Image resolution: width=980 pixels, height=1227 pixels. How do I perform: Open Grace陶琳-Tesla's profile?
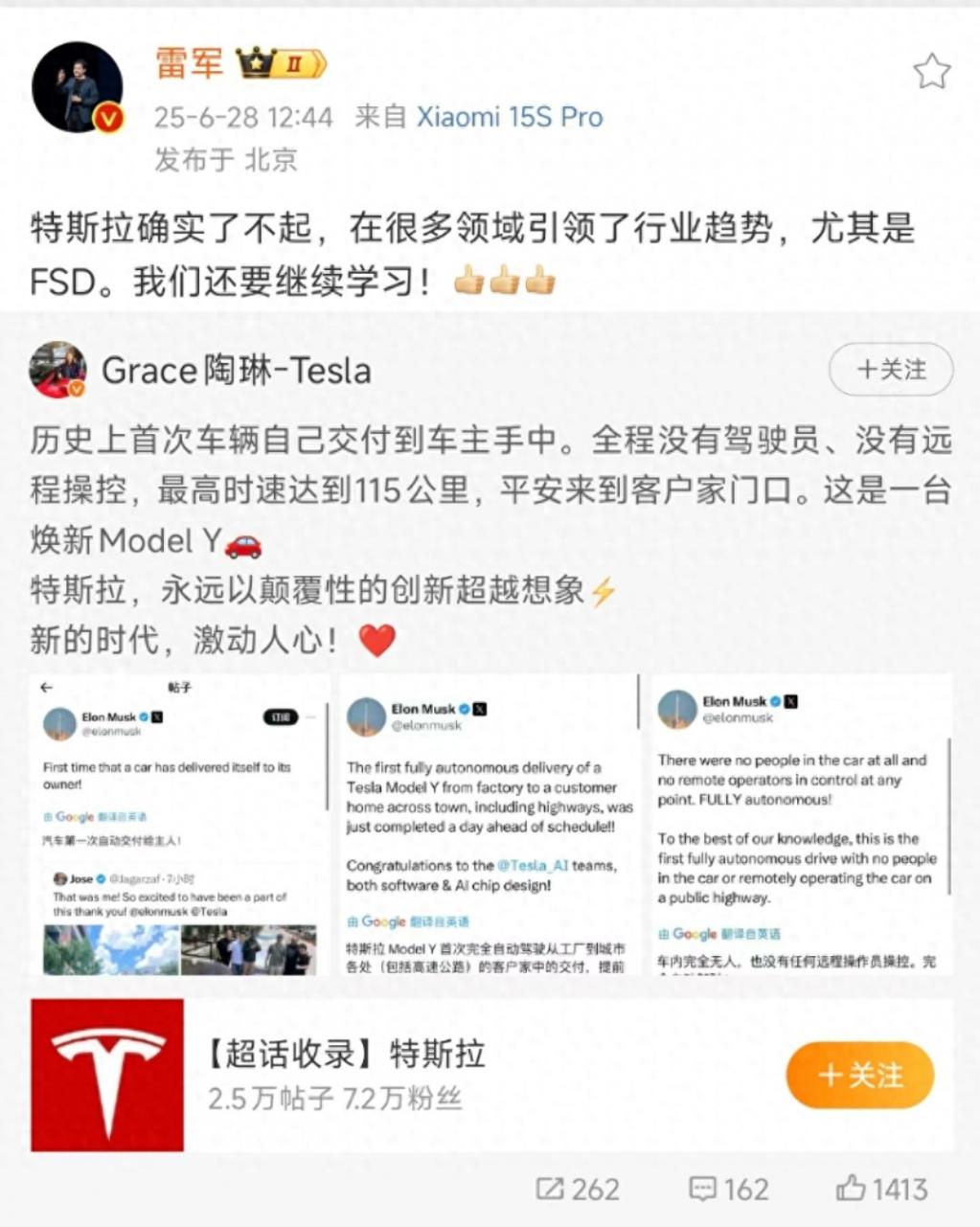point(236,371)
